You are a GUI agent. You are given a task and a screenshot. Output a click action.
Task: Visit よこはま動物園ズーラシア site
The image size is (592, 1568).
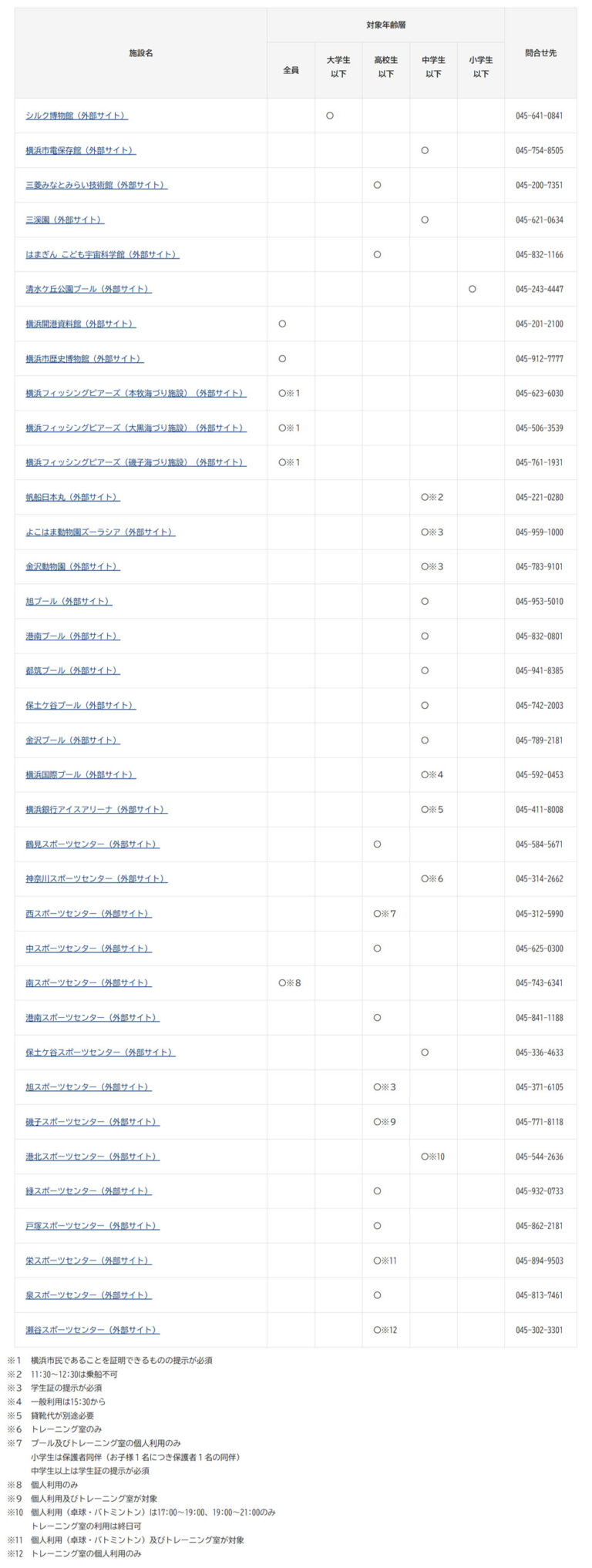click(100, 532)
